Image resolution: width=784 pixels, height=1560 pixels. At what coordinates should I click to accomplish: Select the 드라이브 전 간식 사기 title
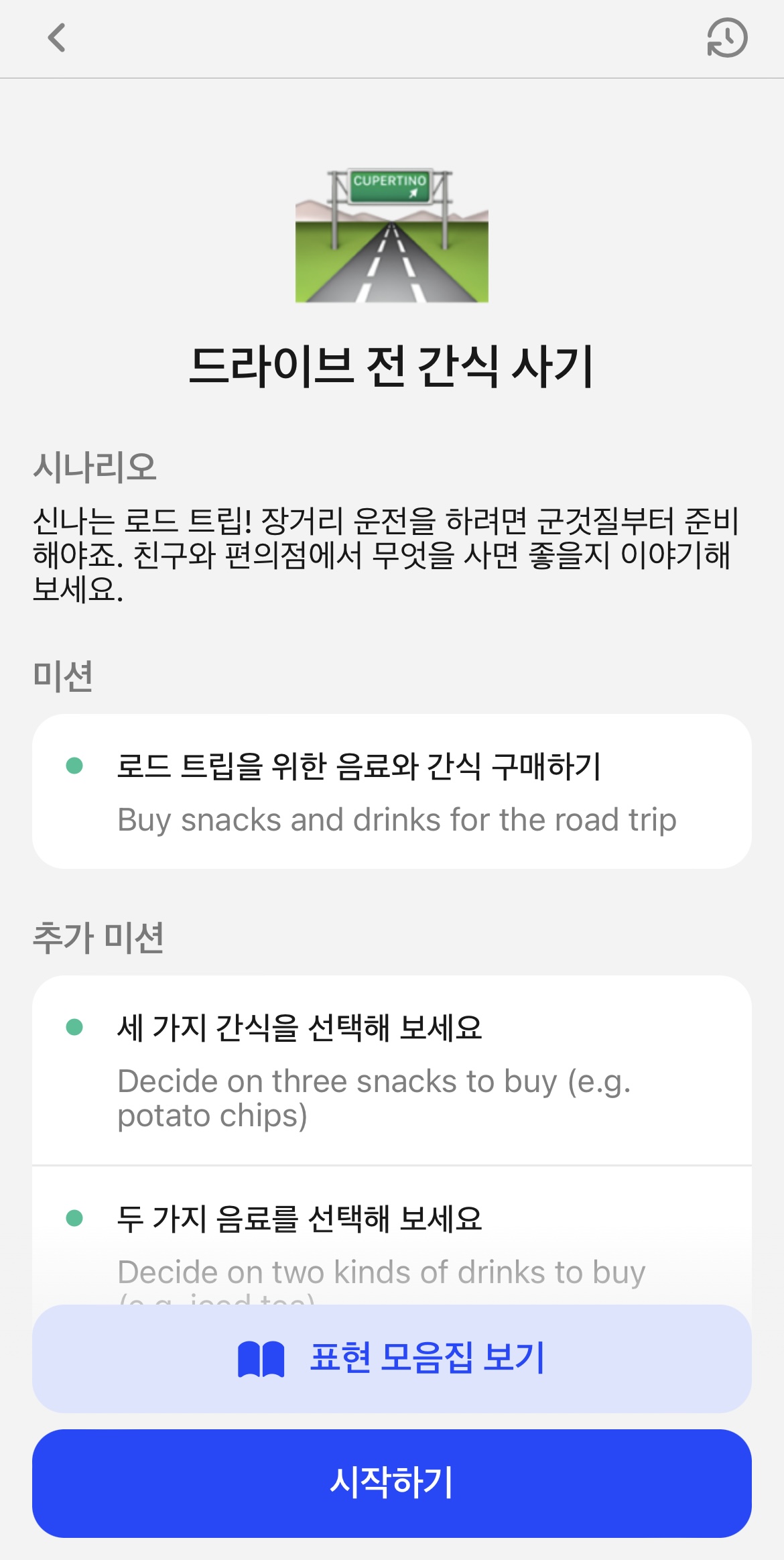click(x=392, y=364)
